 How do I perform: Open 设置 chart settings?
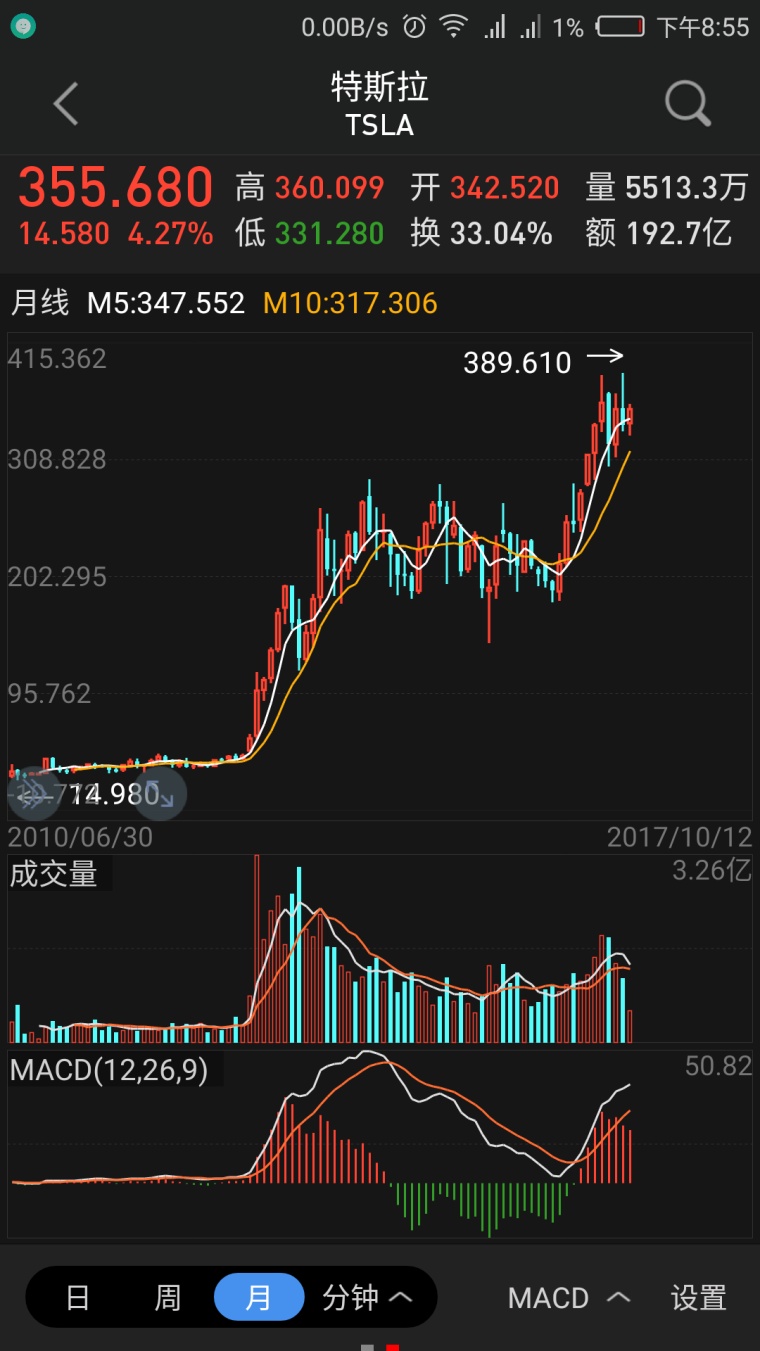point(698,1298)
